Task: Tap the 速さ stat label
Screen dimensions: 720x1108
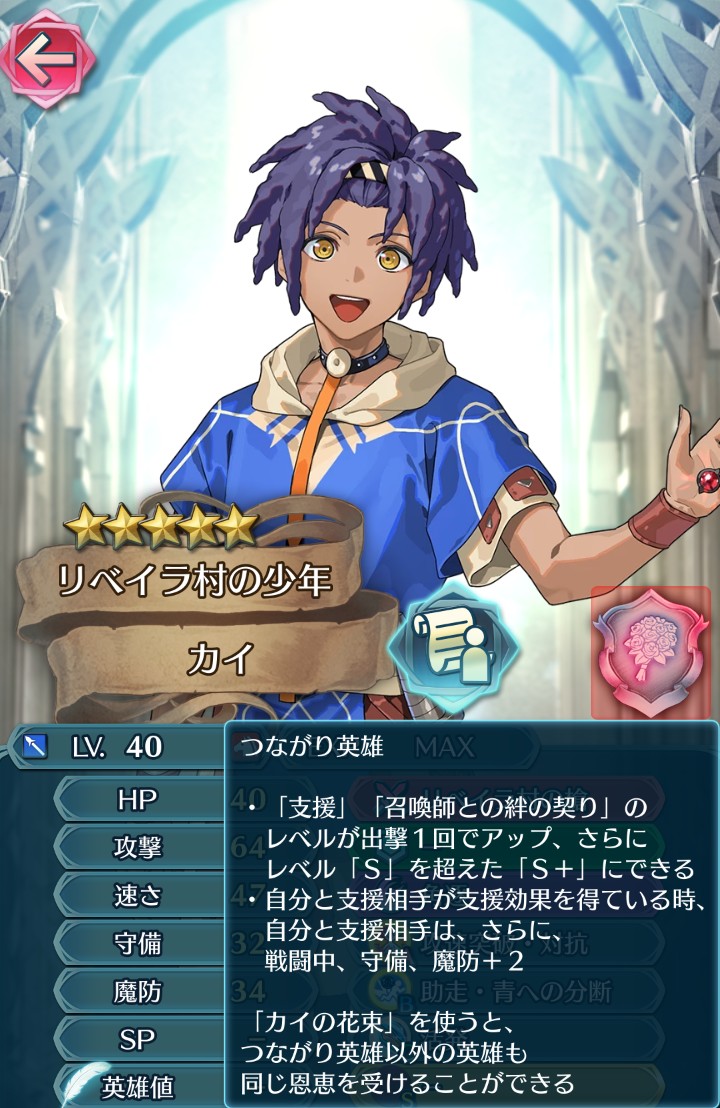Action: coord(137,895)
